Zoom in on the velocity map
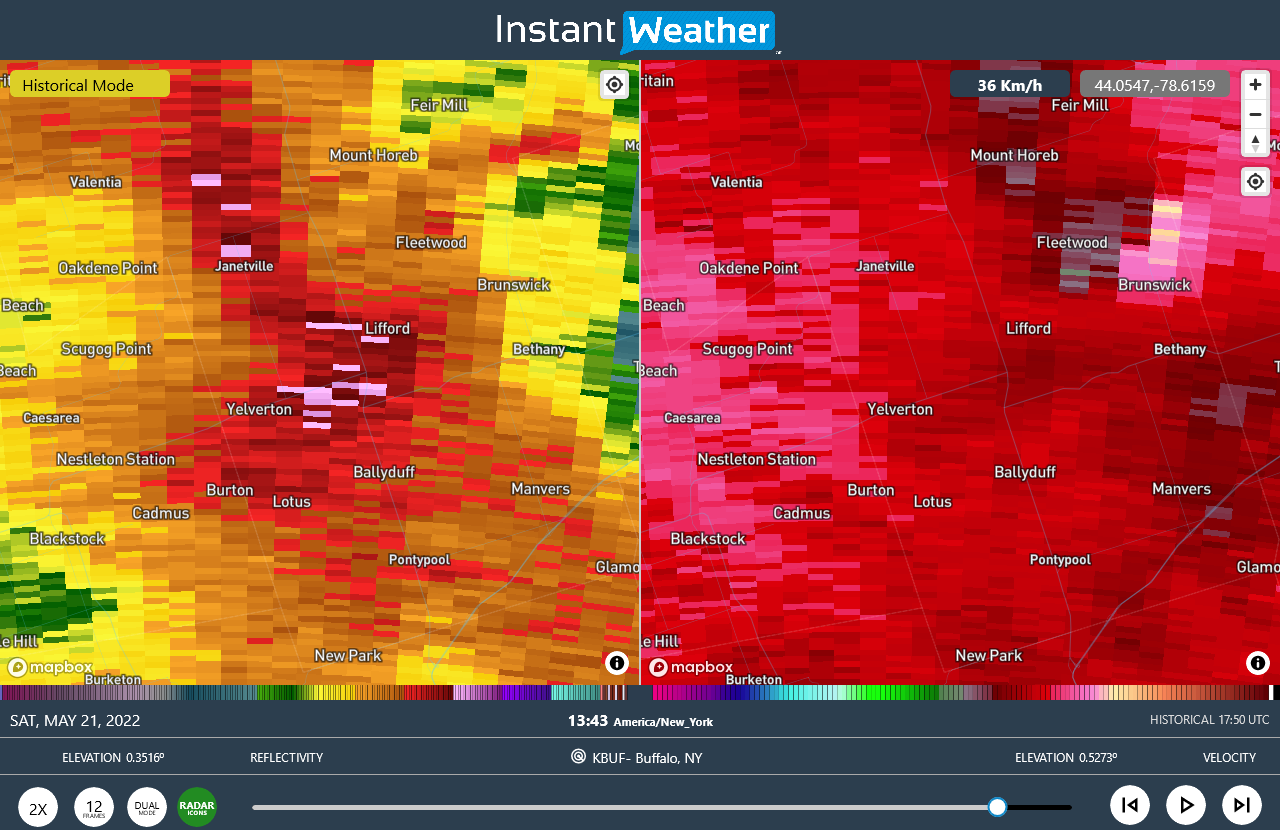Screen dimensions: 1280x830 coord(1255,85)
